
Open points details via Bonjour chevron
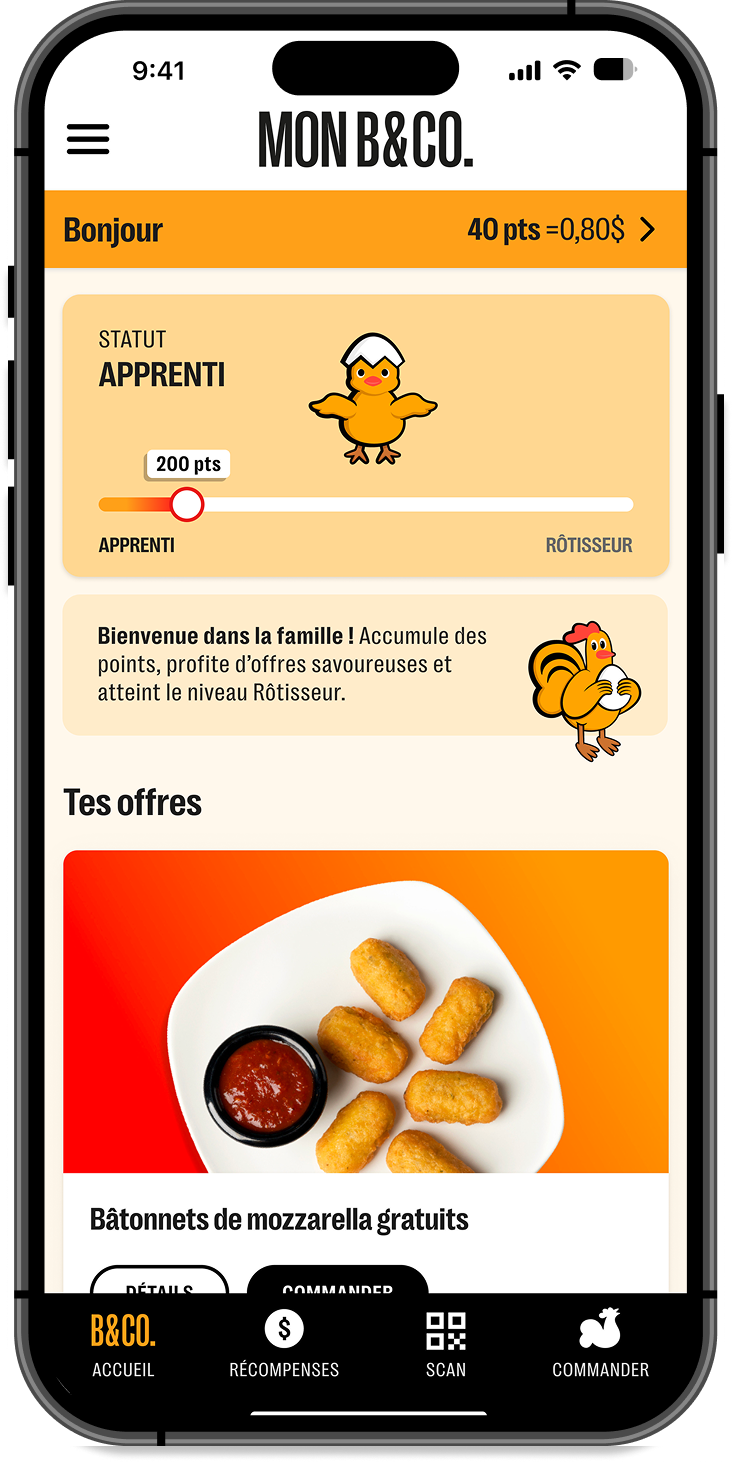click(x=648, y=229)
